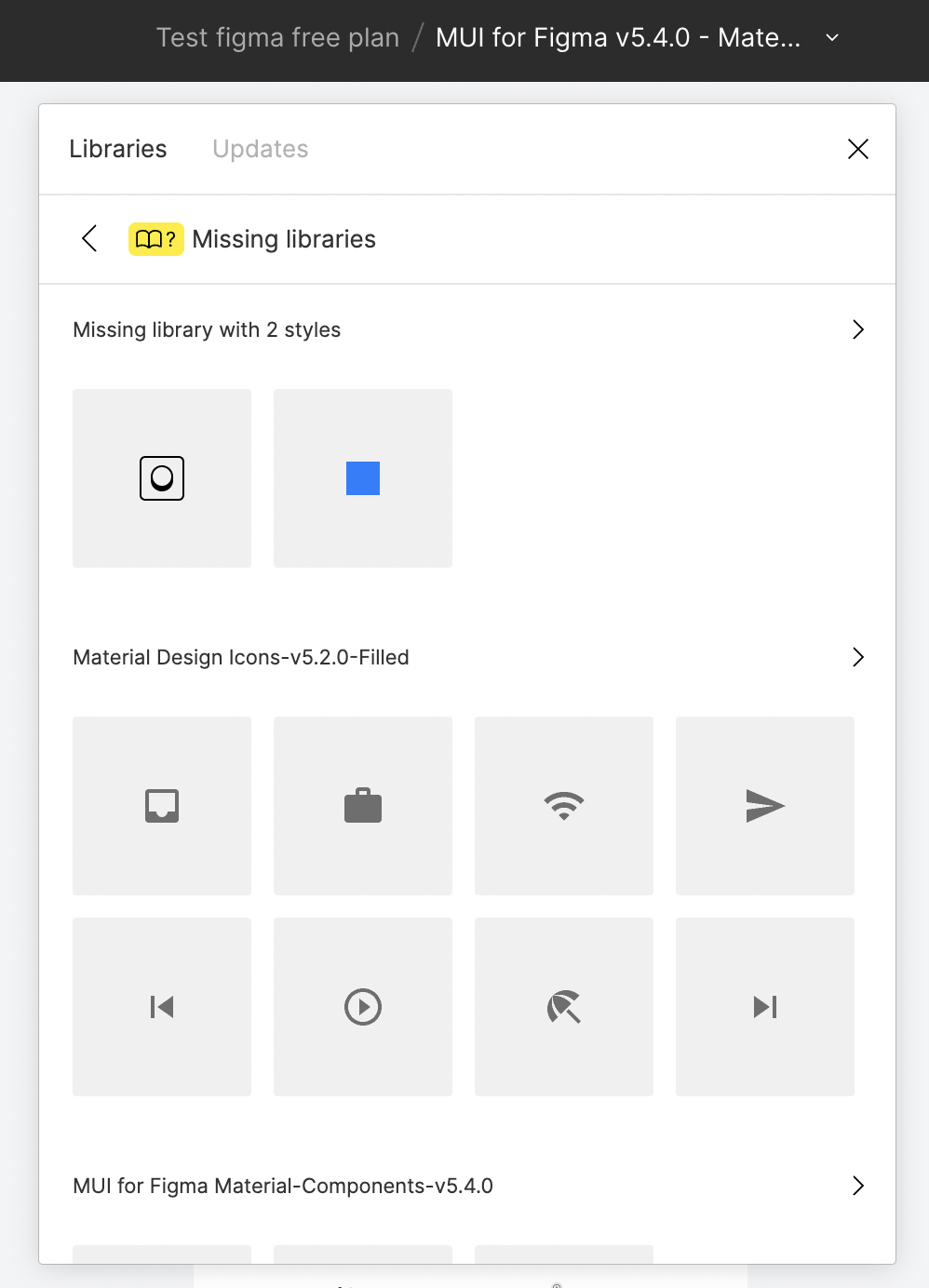Go back using the left arrow
Screen dimensions: 929x1288
coord(89,239)
